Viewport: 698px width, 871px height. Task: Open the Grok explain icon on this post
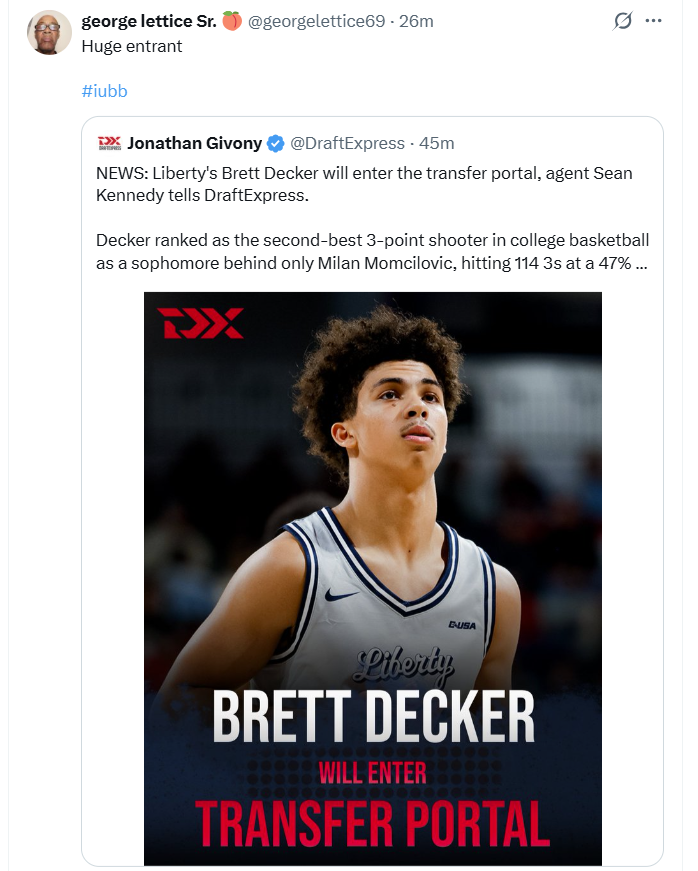click(x=622, y=21)
